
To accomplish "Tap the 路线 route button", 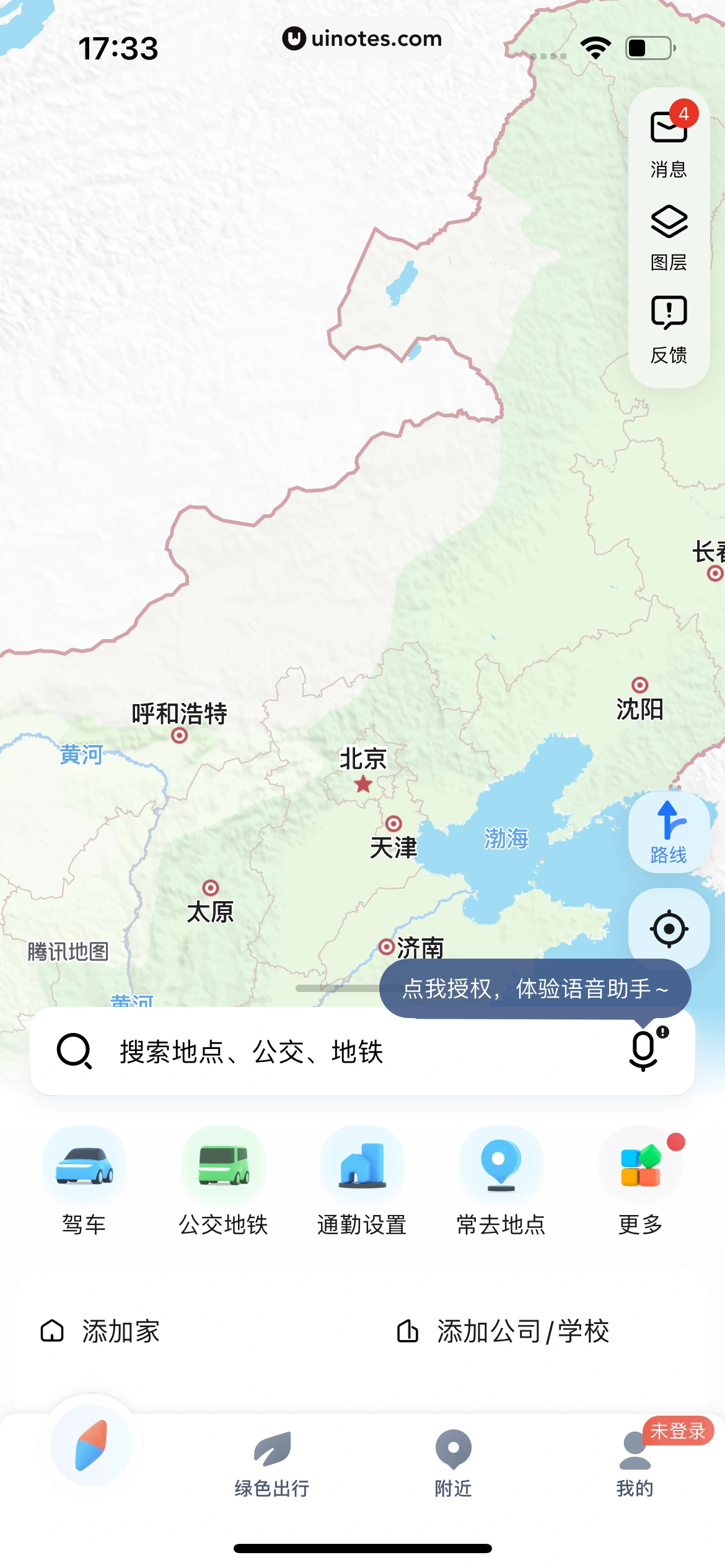I will [669, 832].
